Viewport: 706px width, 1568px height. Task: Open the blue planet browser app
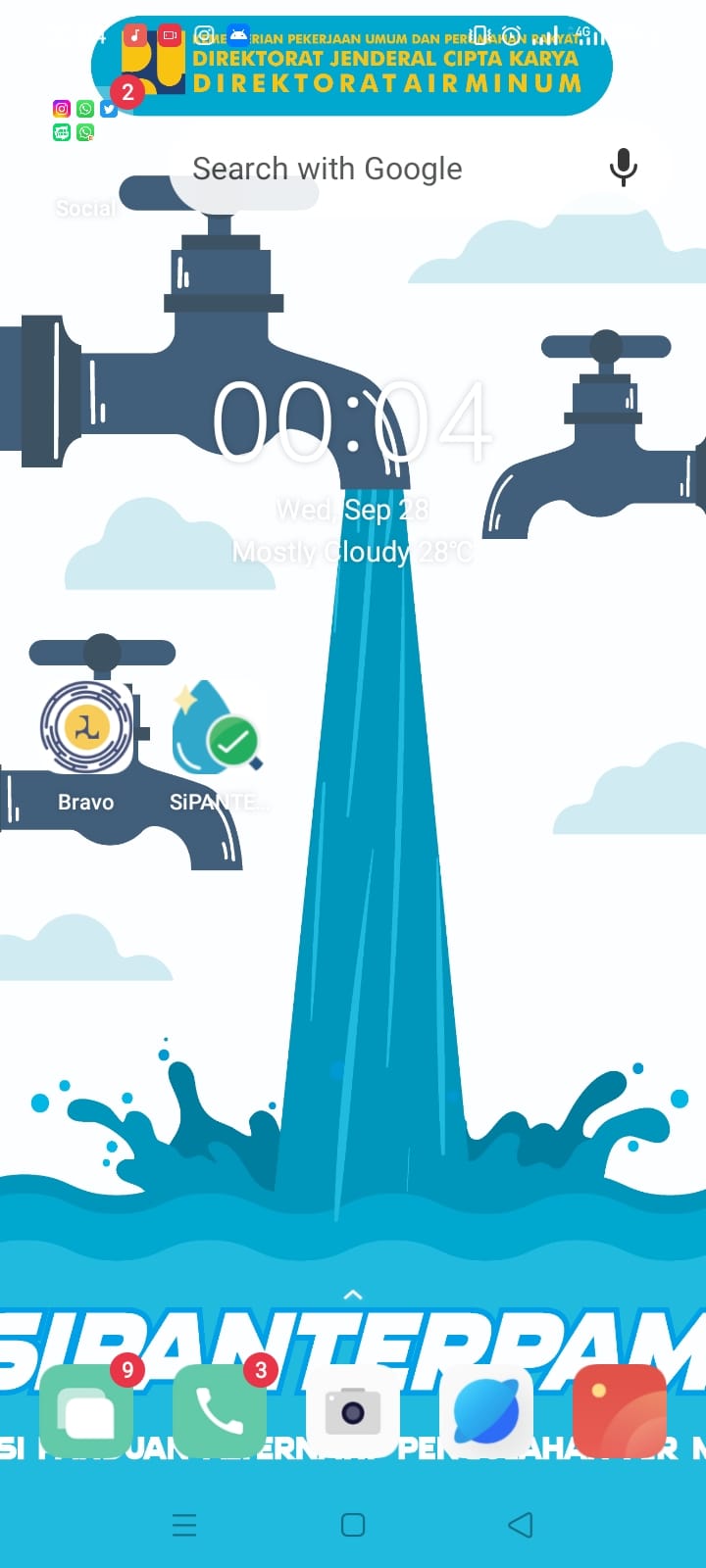pos(486,1411)
